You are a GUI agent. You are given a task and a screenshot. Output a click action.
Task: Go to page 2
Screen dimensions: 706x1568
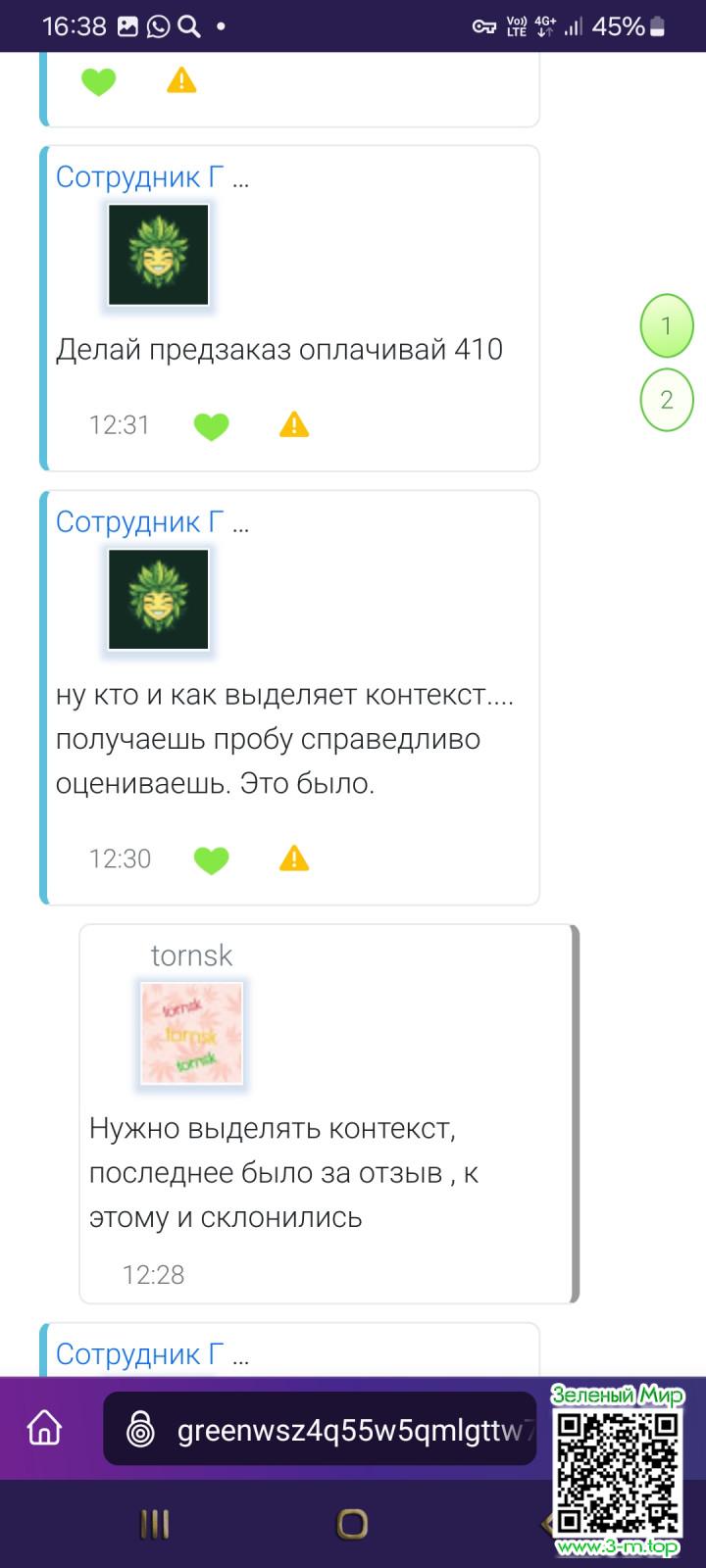667,400
